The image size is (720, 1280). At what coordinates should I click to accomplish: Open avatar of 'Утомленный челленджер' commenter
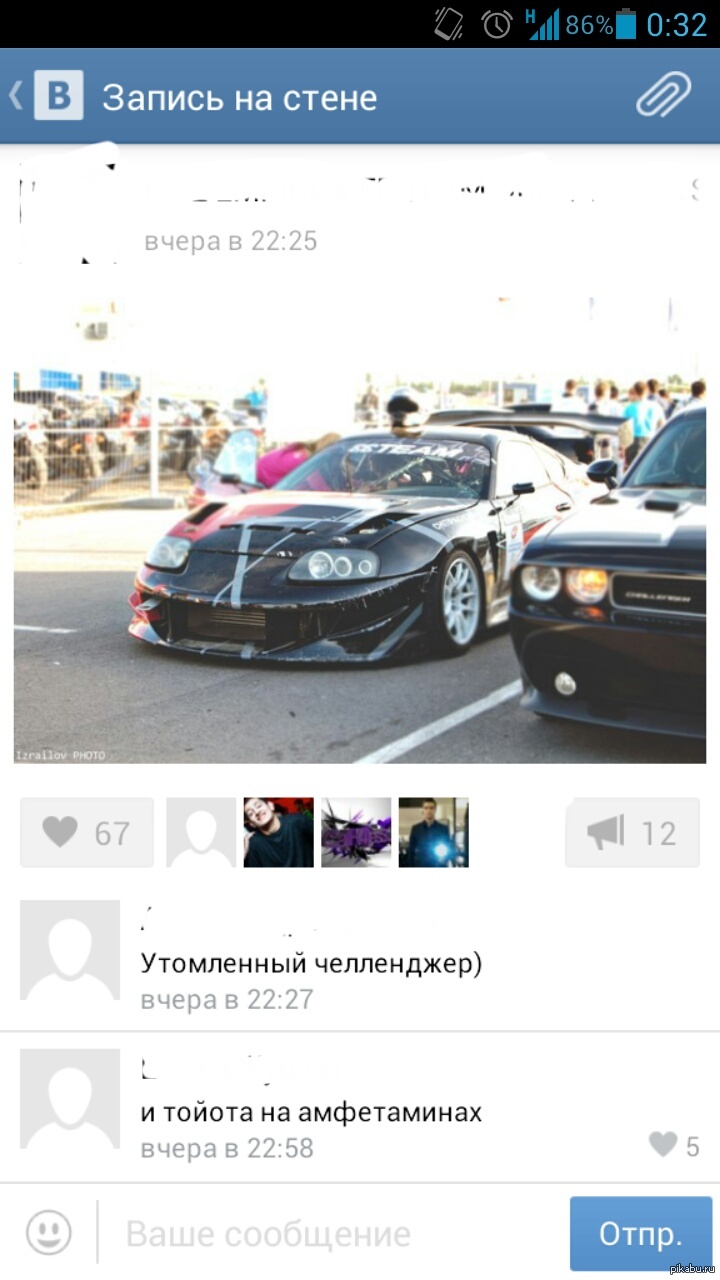click(x=70, y=950)
